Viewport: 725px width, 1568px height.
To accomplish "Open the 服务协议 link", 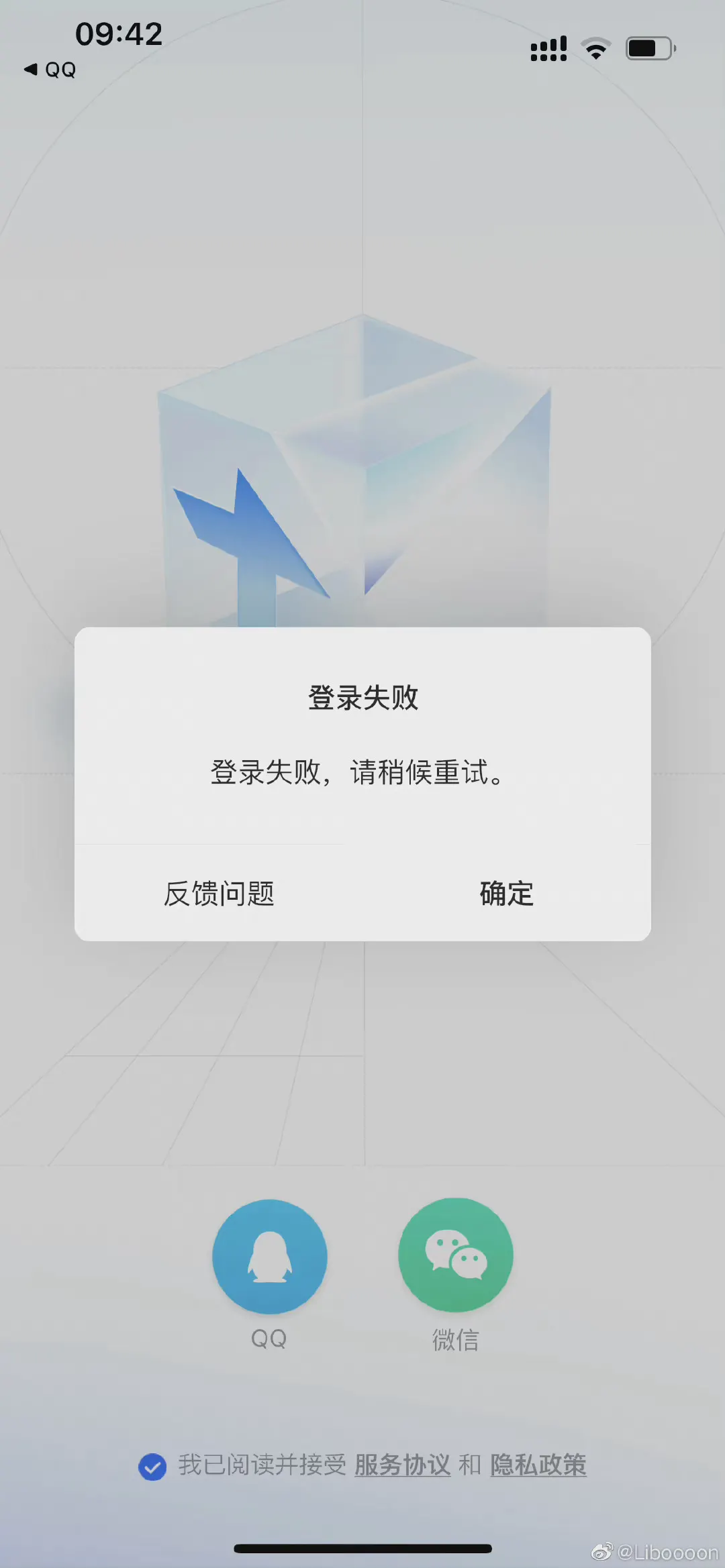I will tap(402, 1465).
